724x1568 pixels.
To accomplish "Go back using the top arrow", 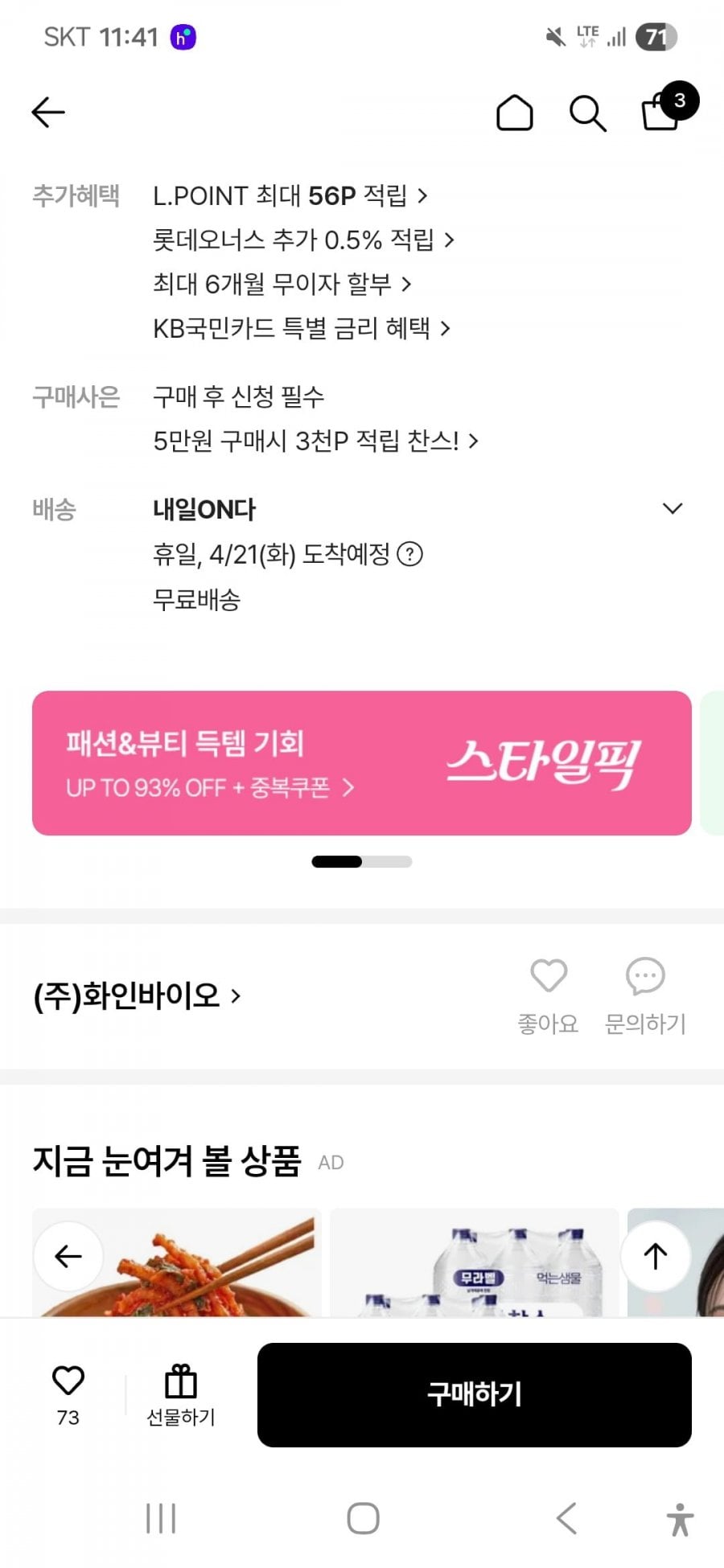I will click(48, 112).
